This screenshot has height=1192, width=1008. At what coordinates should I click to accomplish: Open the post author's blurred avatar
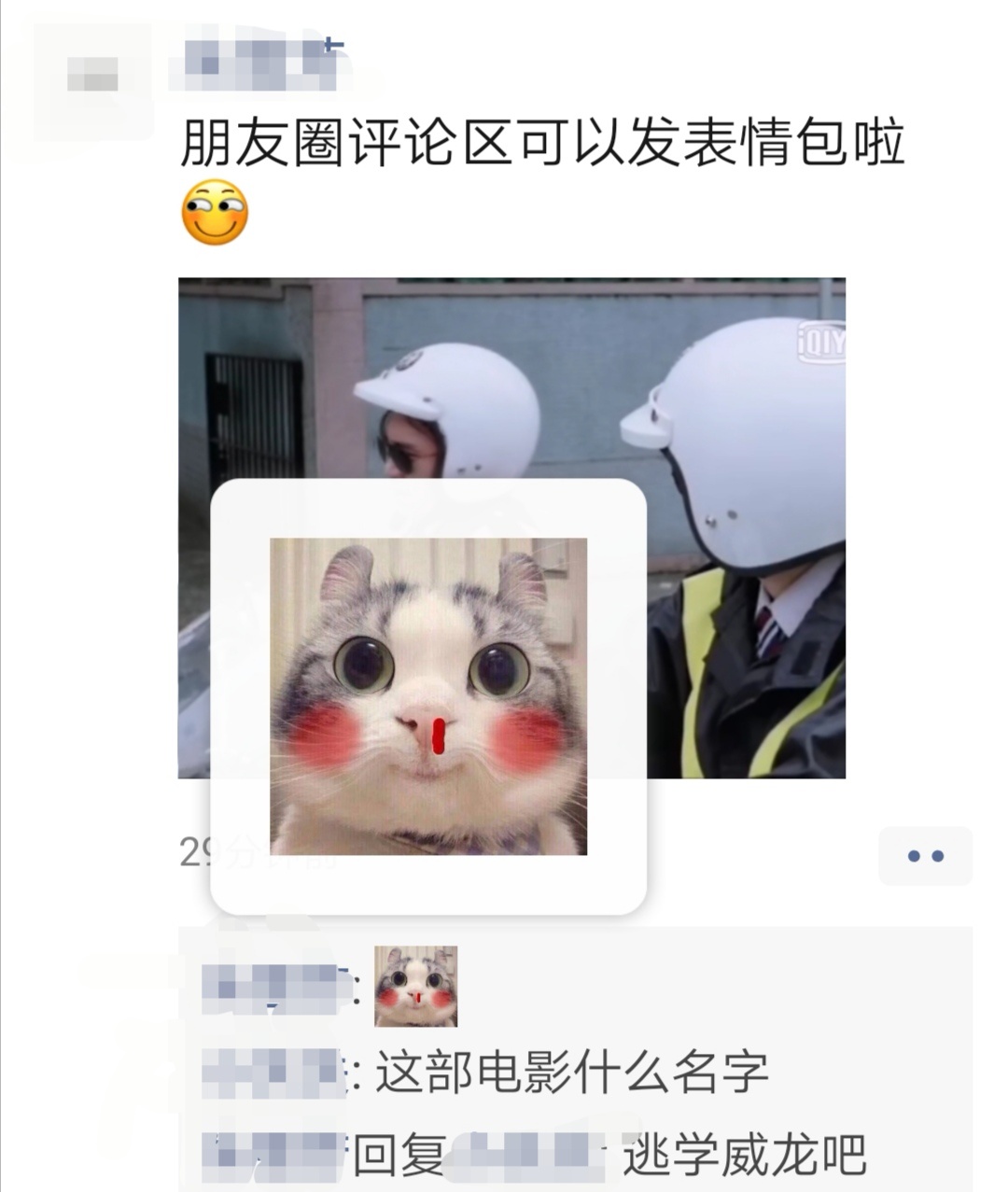point(93,75)
